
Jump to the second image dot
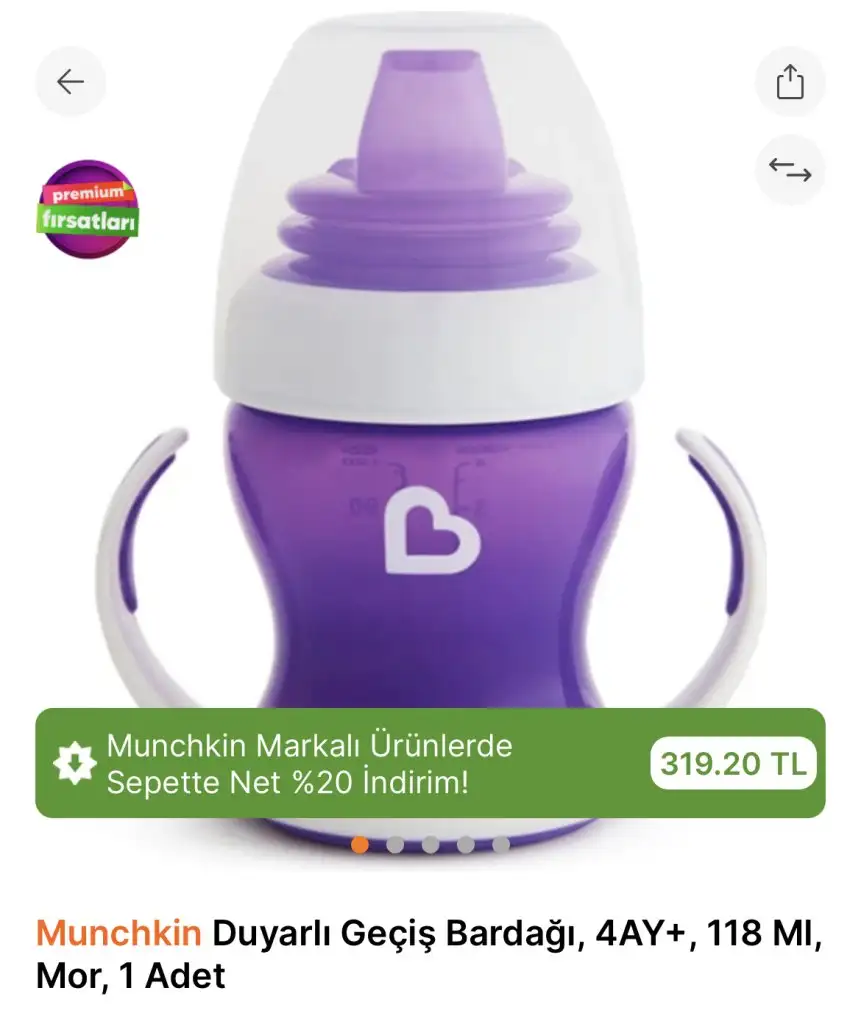(395, 845)
